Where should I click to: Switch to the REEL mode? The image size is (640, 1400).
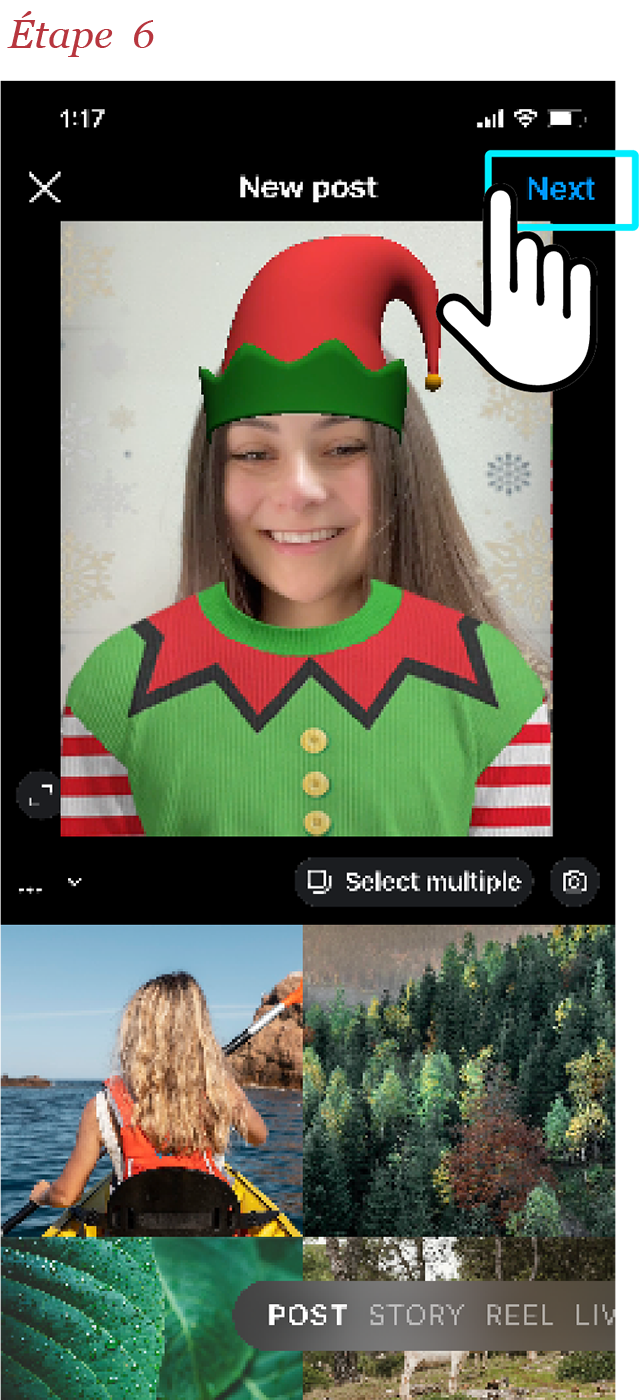[x=519, y=1315]
